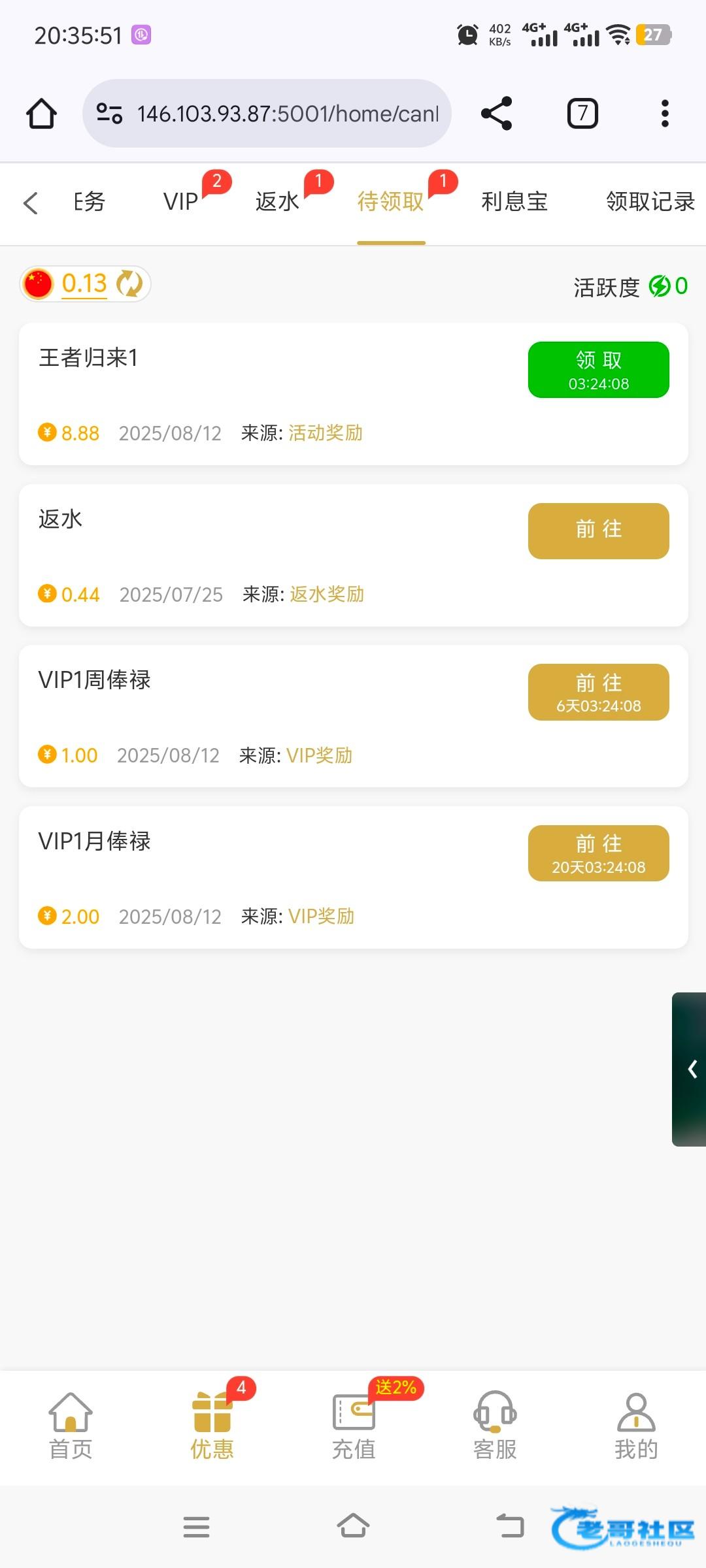
Task: Switch to the 返水 tab
Action: [277, 202]
